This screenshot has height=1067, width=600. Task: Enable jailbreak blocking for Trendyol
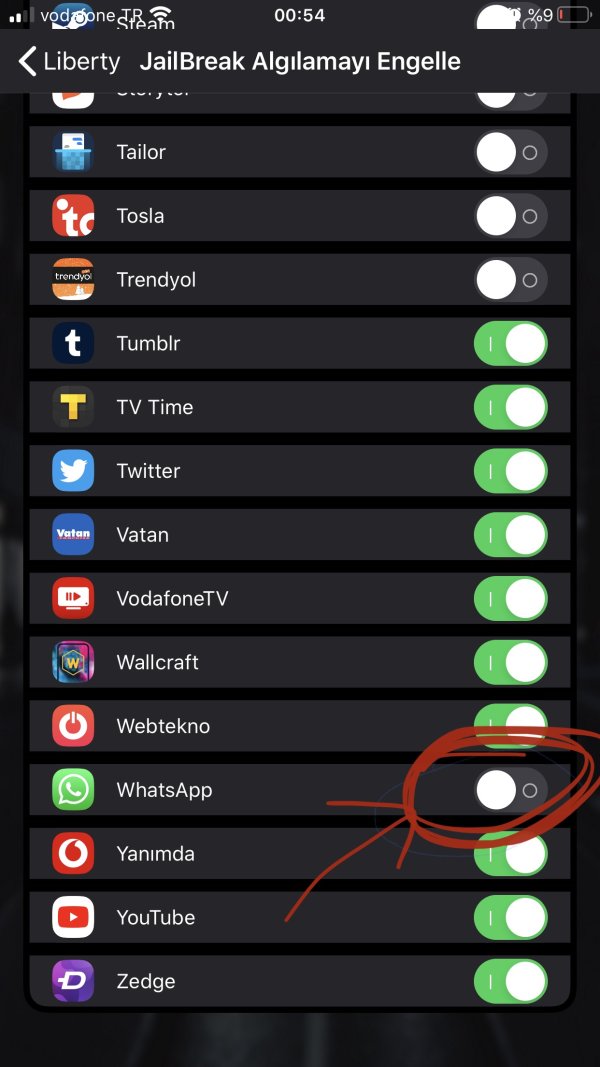pos(510,280)
